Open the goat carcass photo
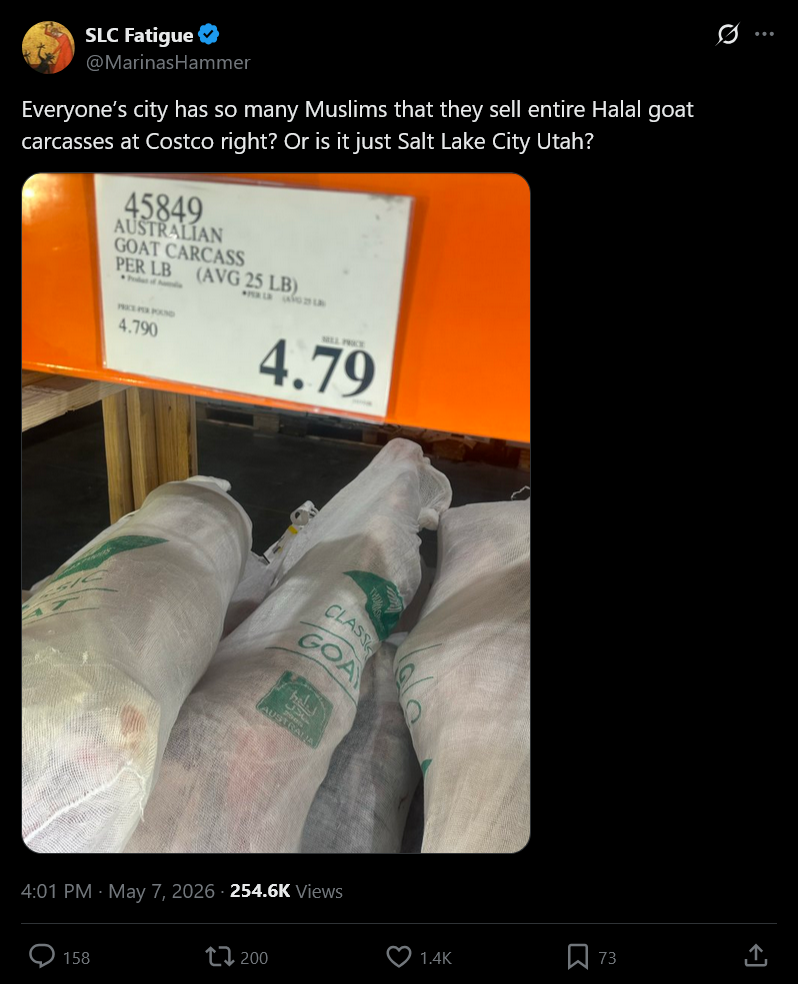This screenshot has height=984, width=798. [x=276, y=513]
